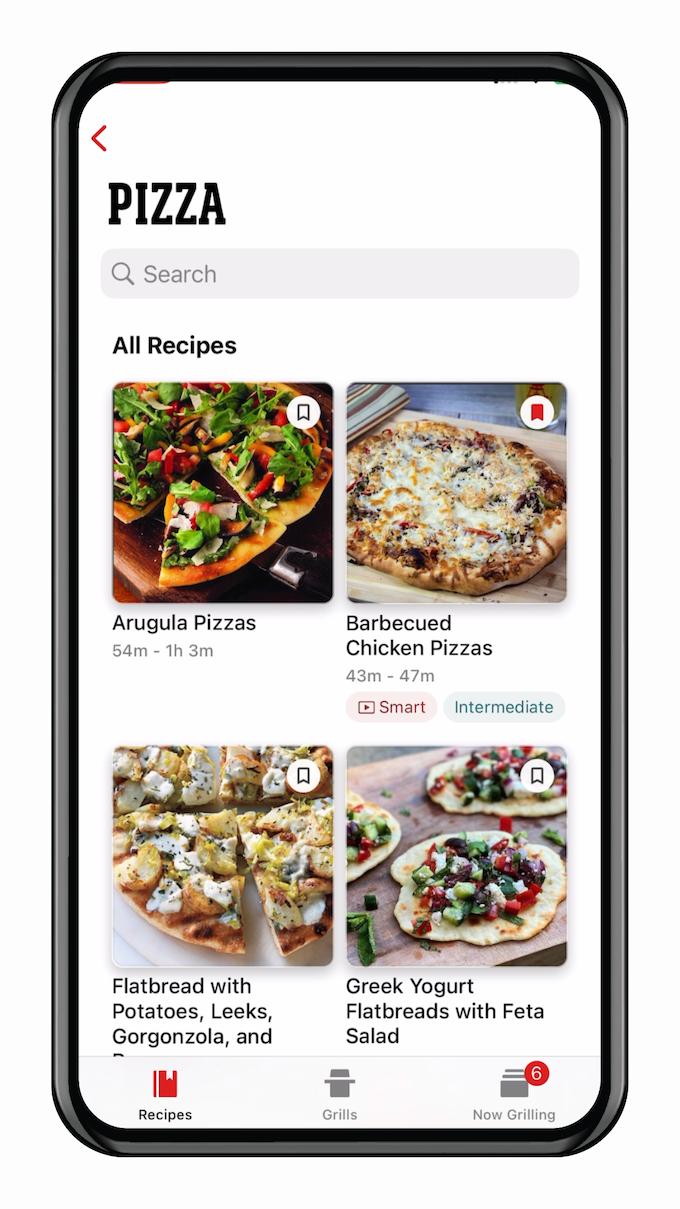
Task: Bookmark Flatbread with Potatoes, Leeks, Gorgonzola
Action: pos(303,775)
